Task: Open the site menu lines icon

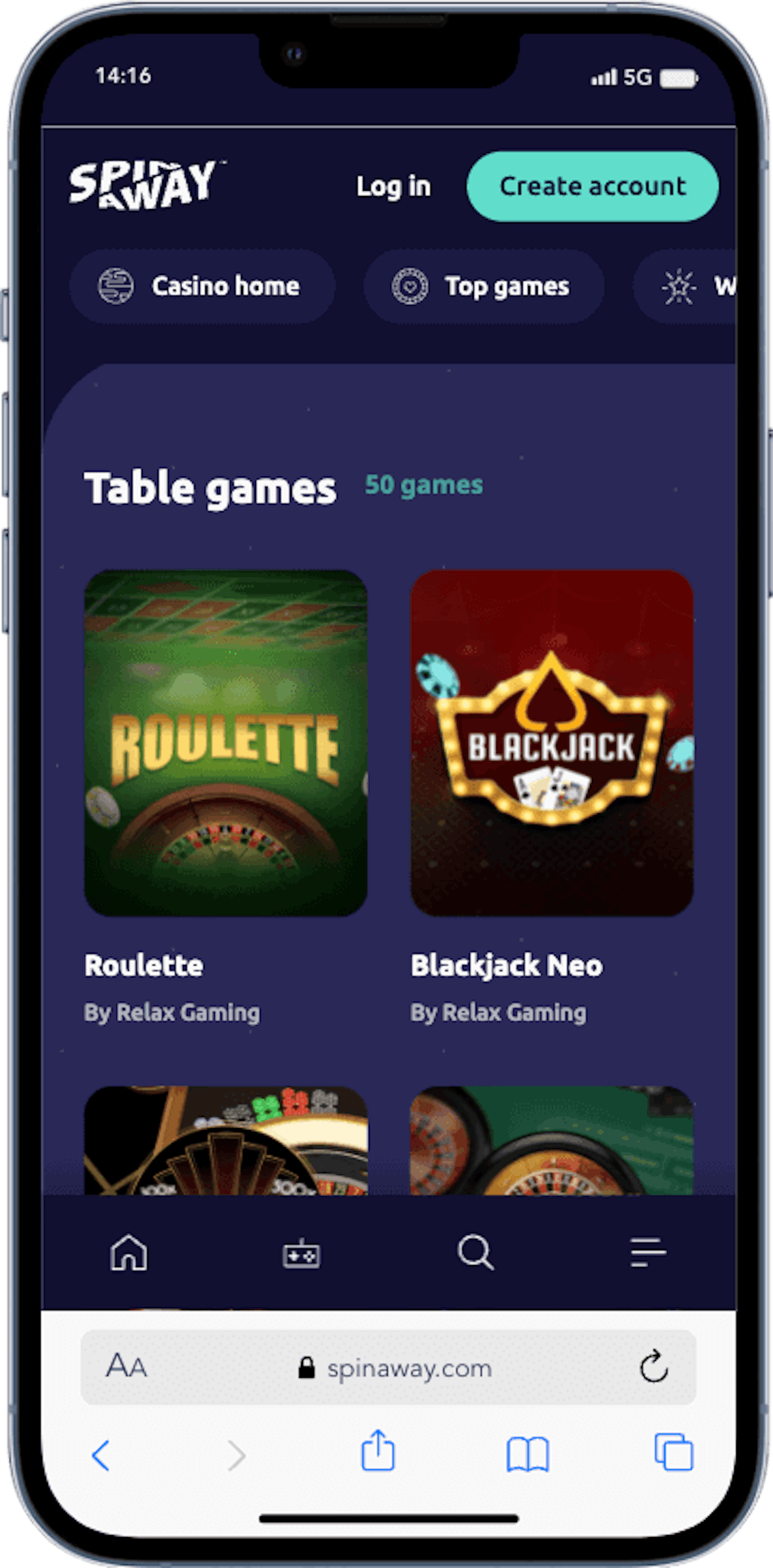Action: pos(648,1253)
